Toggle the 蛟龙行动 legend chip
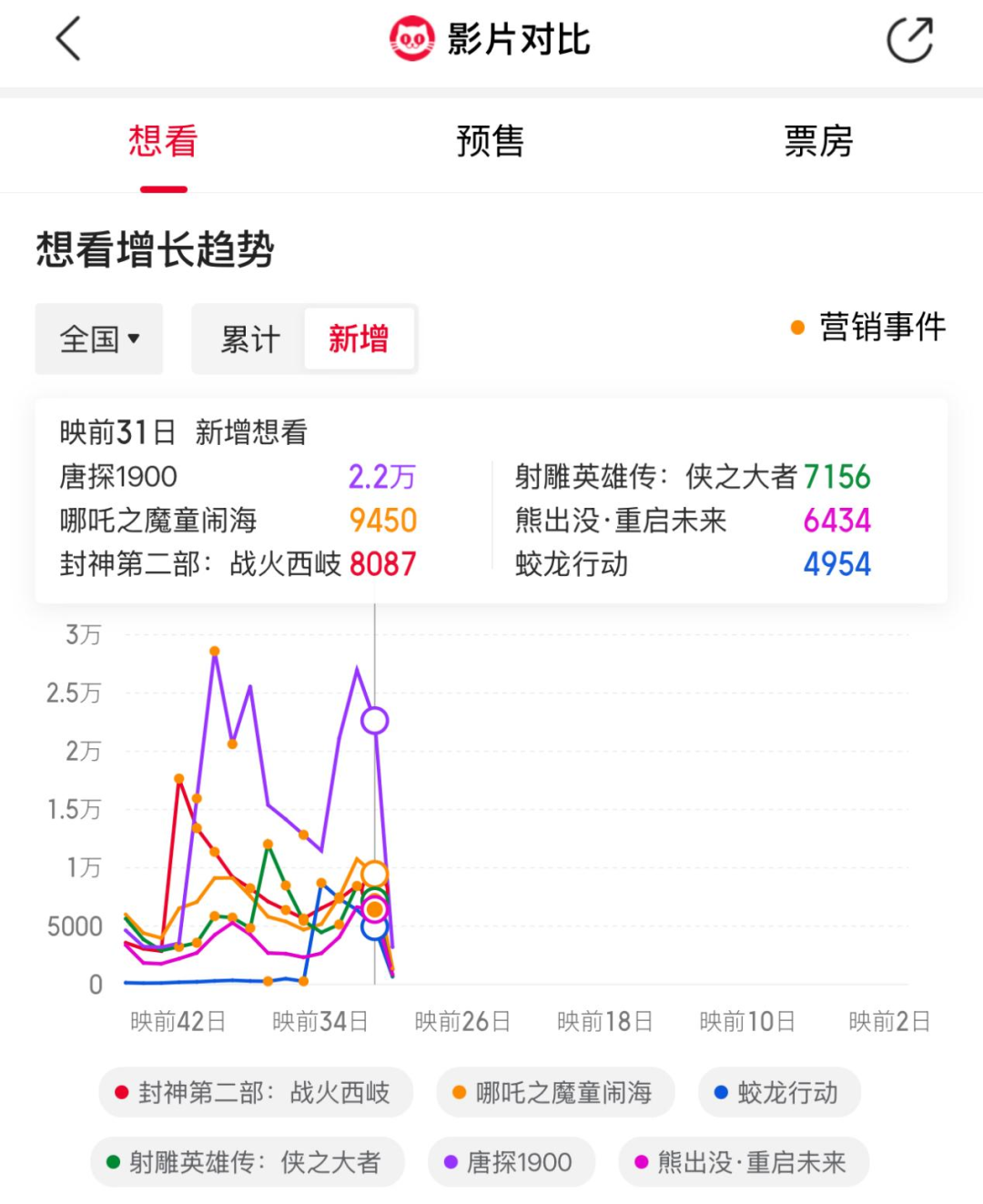 coord(778,1092)
